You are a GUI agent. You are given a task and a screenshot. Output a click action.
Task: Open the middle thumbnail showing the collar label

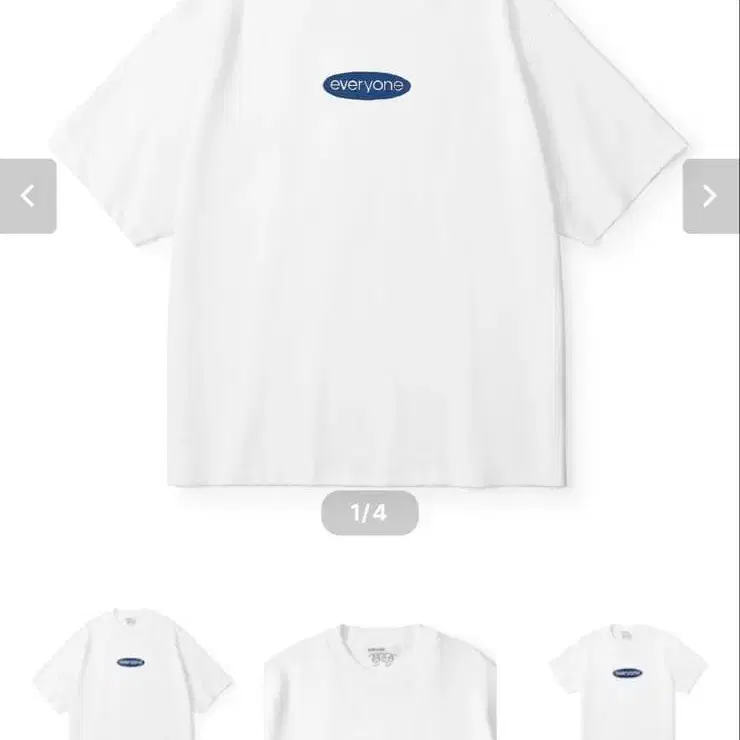coord(380,681)
